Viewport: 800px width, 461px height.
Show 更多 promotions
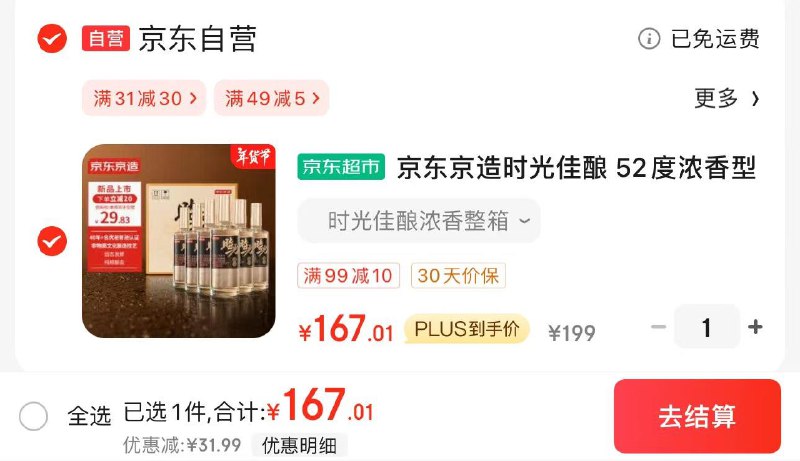pos(727,98)
